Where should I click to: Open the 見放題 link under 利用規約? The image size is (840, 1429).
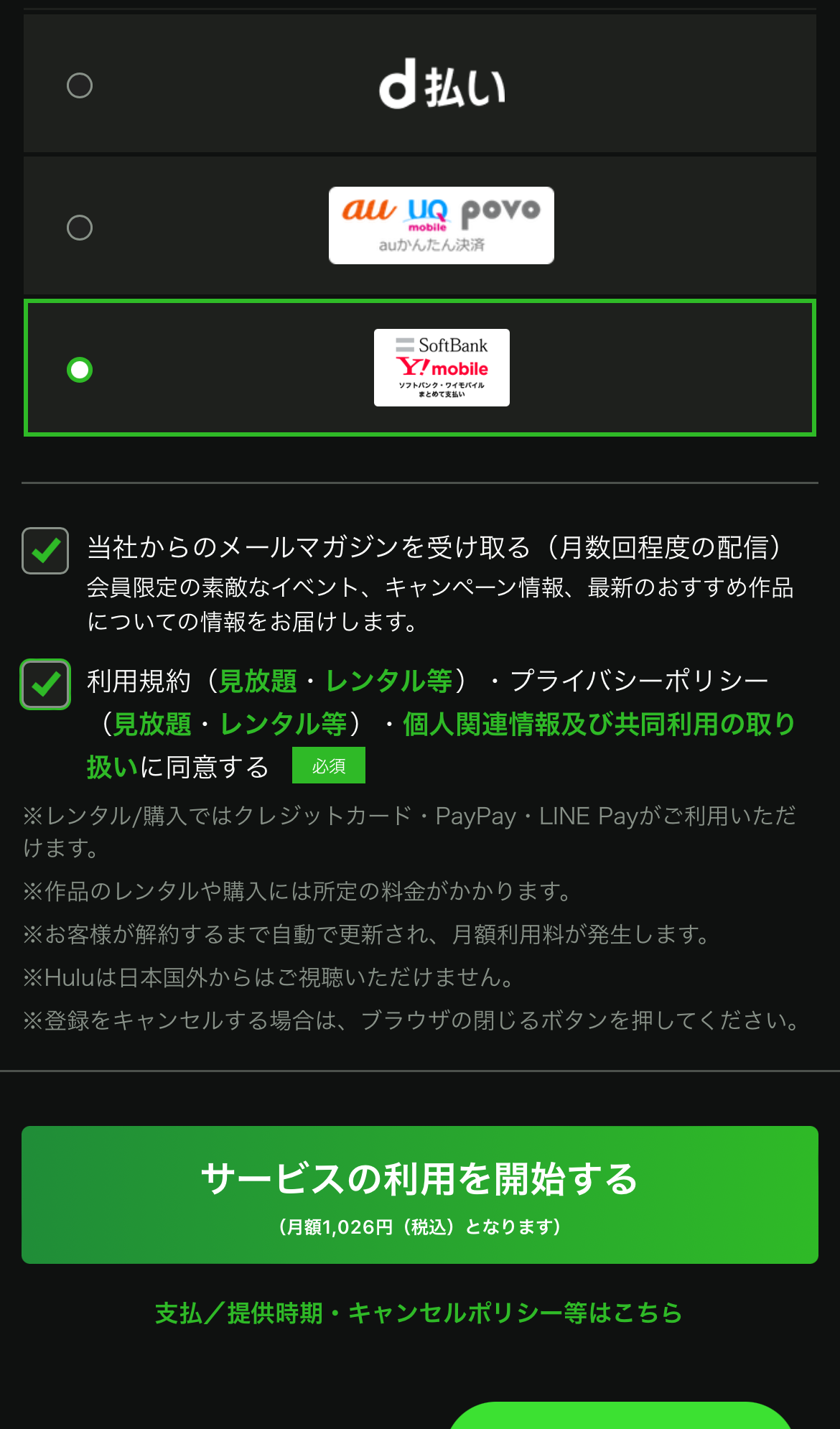258,681
